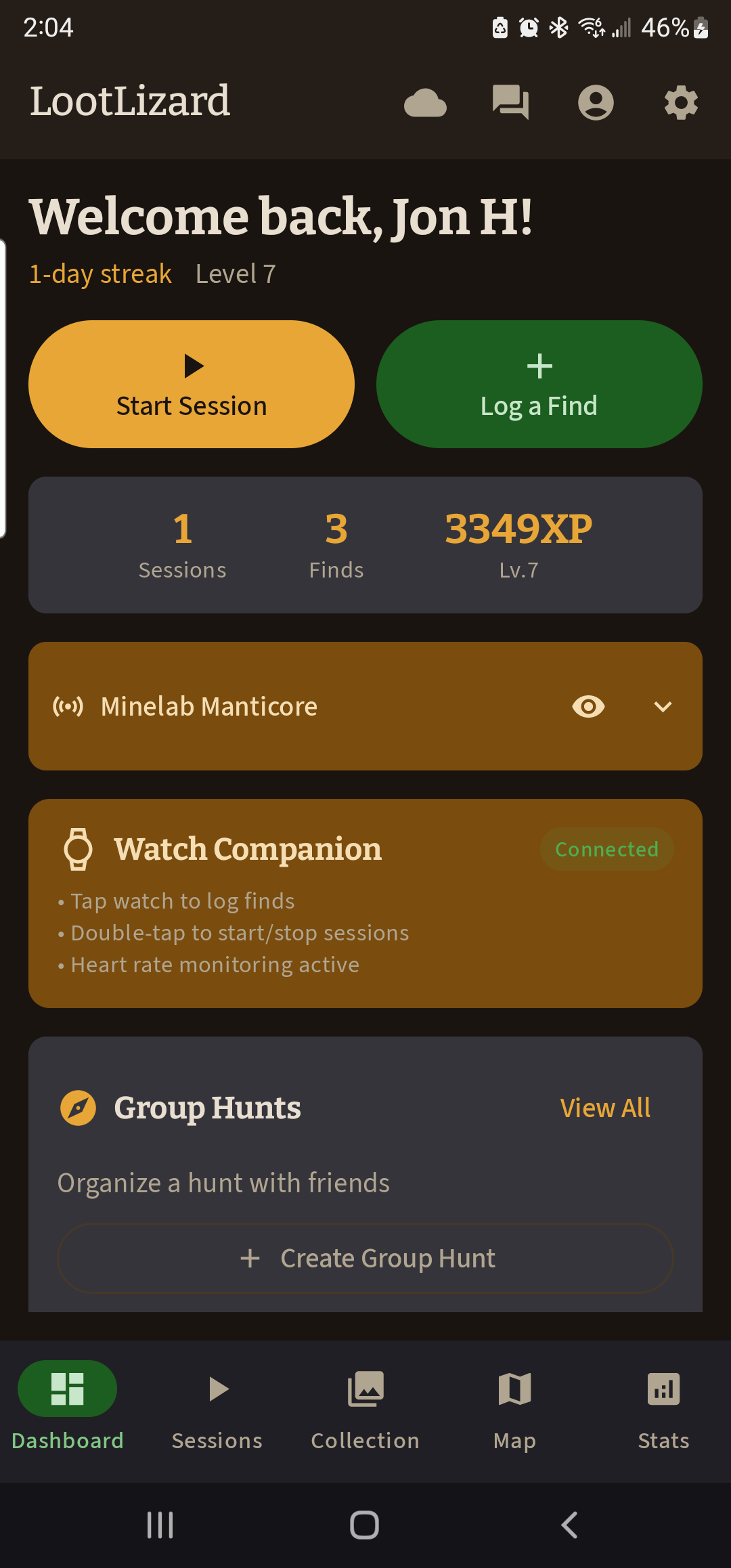
Task: Open the settings gear
Action: pyautogui.click(x=681, y=103)
